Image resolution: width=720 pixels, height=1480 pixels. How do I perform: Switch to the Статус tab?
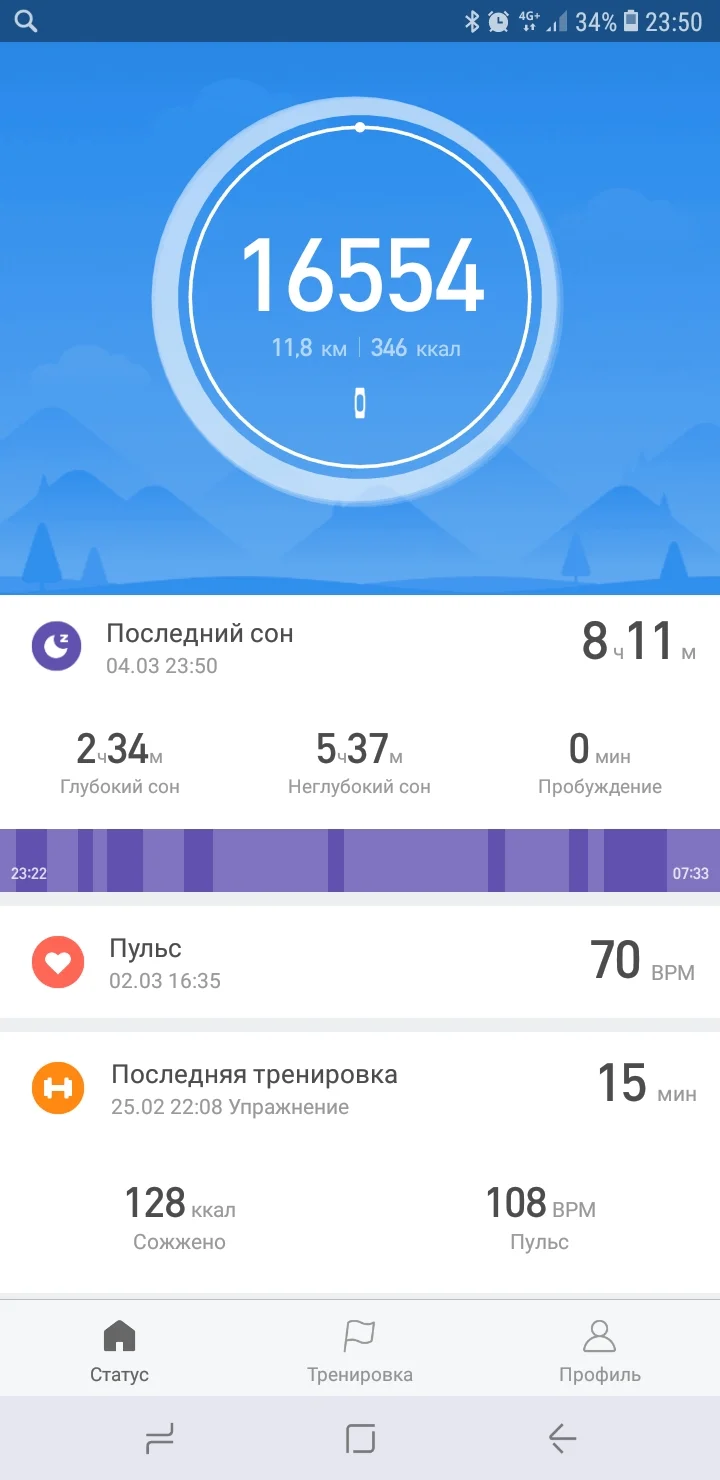click(119, 1350)
